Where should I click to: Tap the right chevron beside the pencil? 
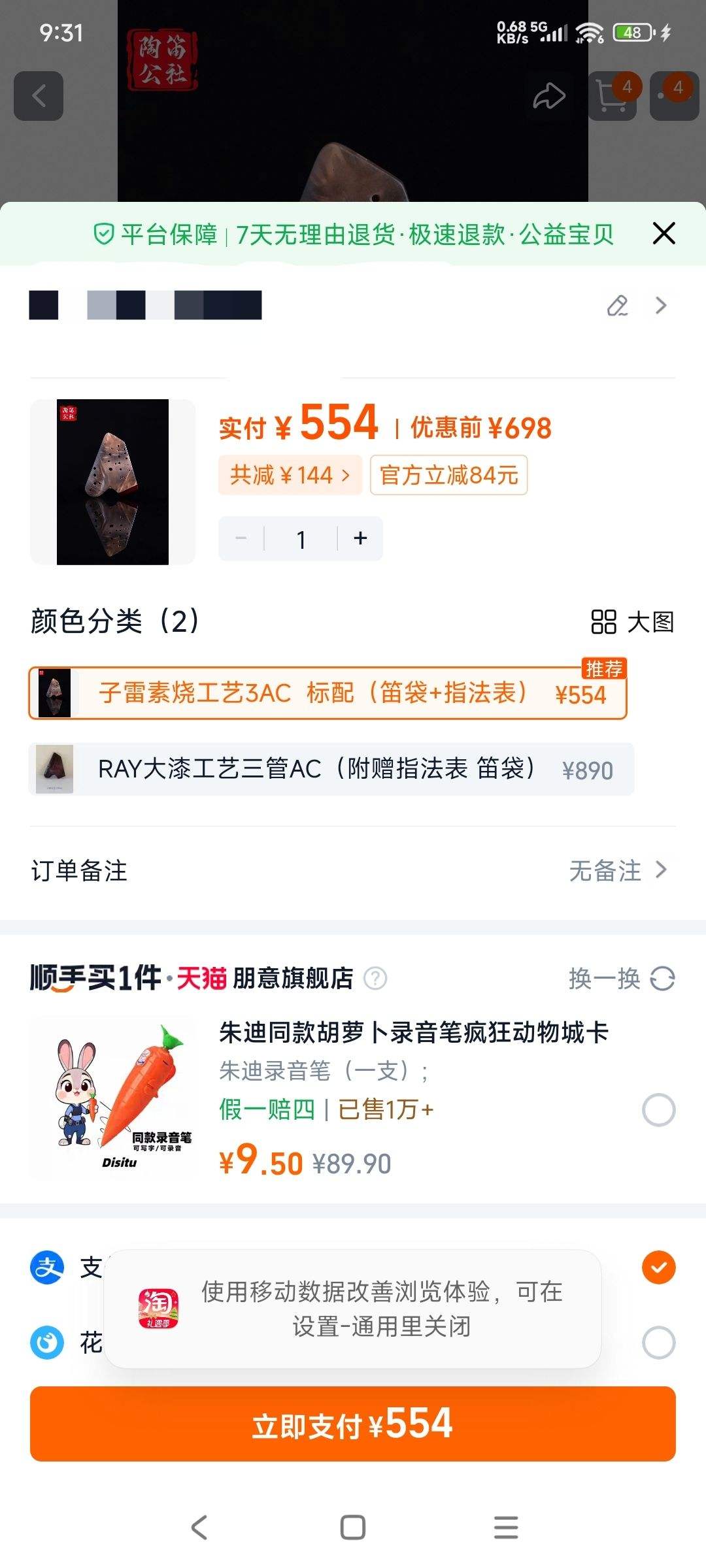[x=660, y=305]
